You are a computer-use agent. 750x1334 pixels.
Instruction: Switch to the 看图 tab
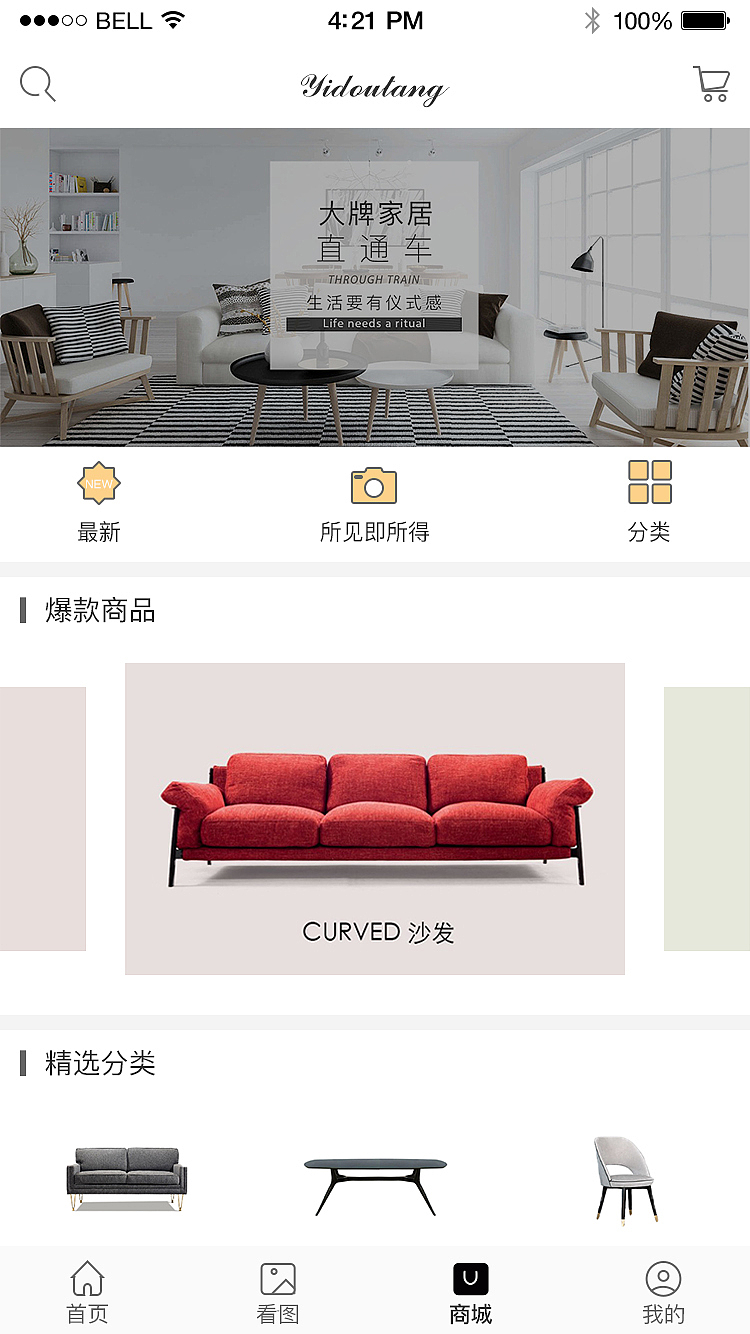(x=277, y=1290)
